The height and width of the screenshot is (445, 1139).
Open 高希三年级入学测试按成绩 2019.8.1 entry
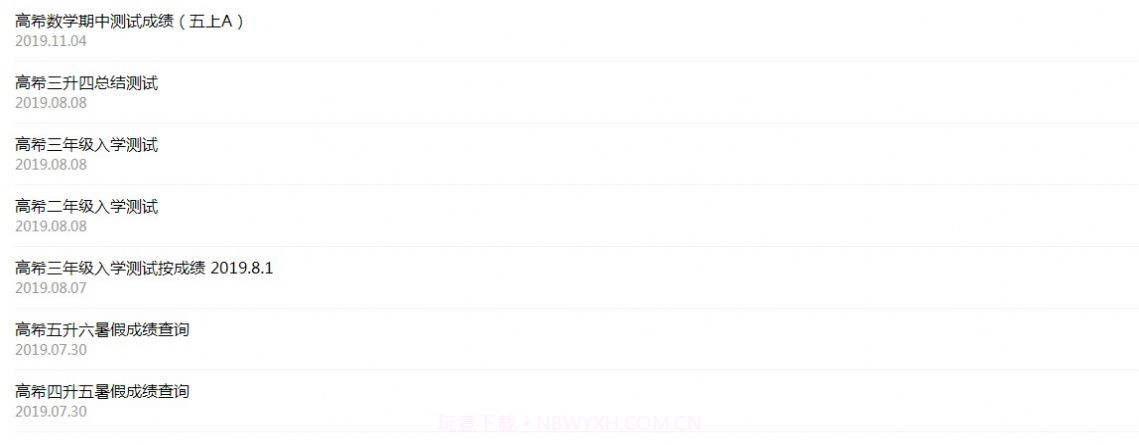coord(144,268)
